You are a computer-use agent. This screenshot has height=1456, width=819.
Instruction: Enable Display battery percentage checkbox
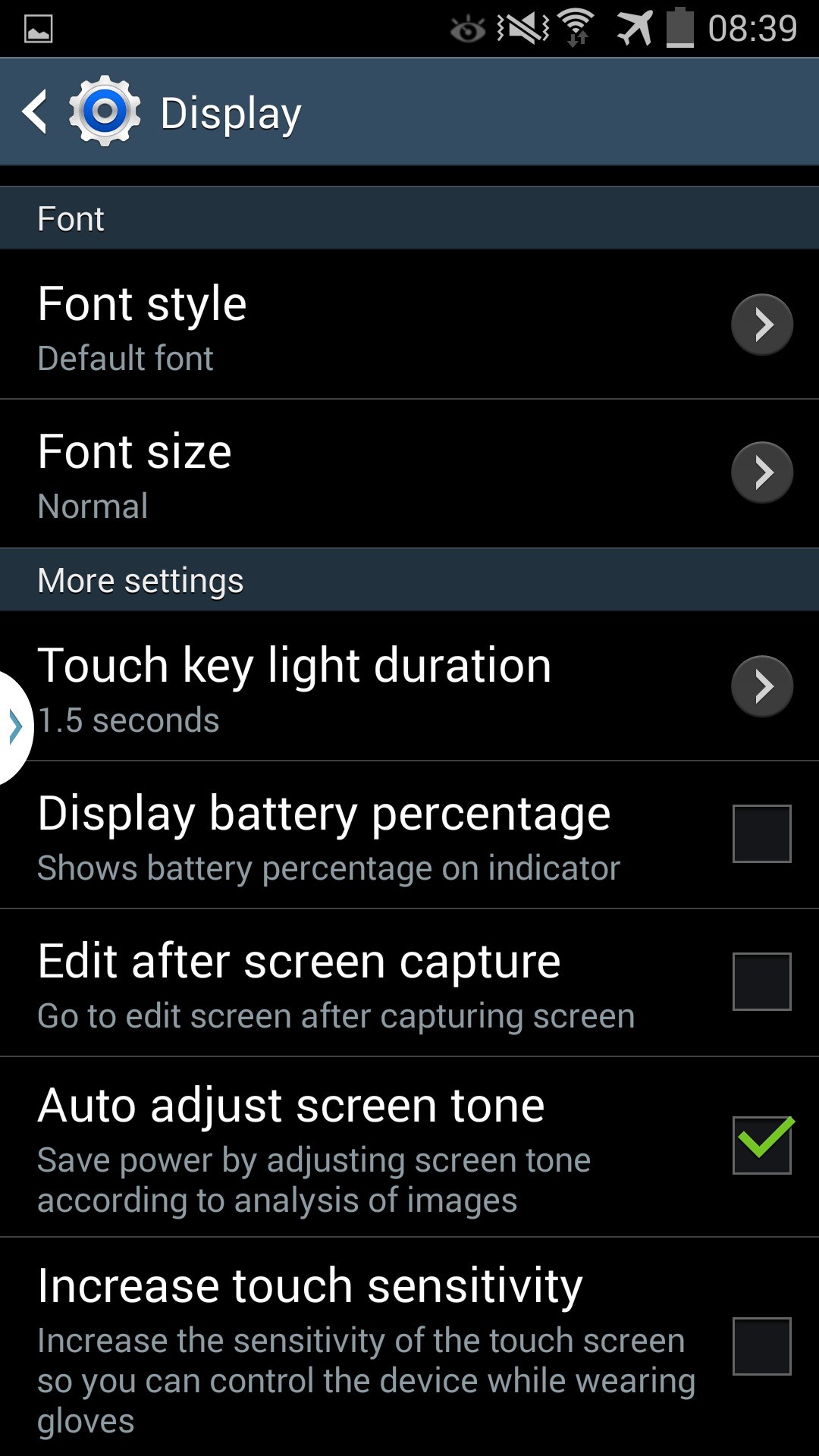pos(761,833)
